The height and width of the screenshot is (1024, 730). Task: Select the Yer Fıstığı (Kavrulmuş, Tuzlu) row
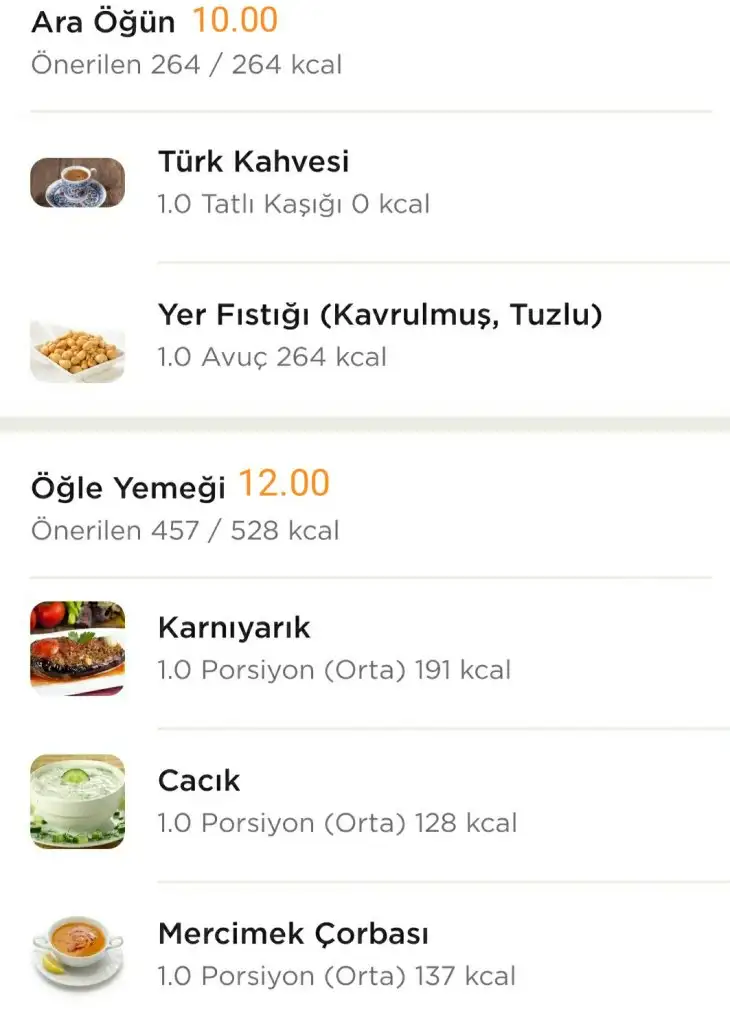(380, 335)
